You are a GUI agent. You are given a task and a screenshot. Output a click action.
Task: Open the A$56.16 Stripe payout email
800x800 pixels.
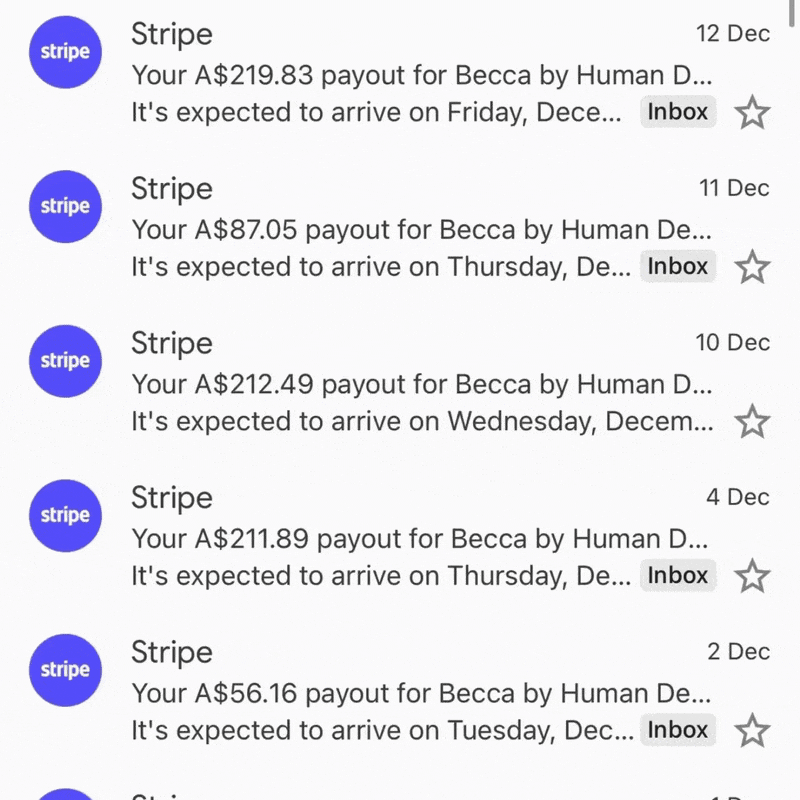(420, 693)
